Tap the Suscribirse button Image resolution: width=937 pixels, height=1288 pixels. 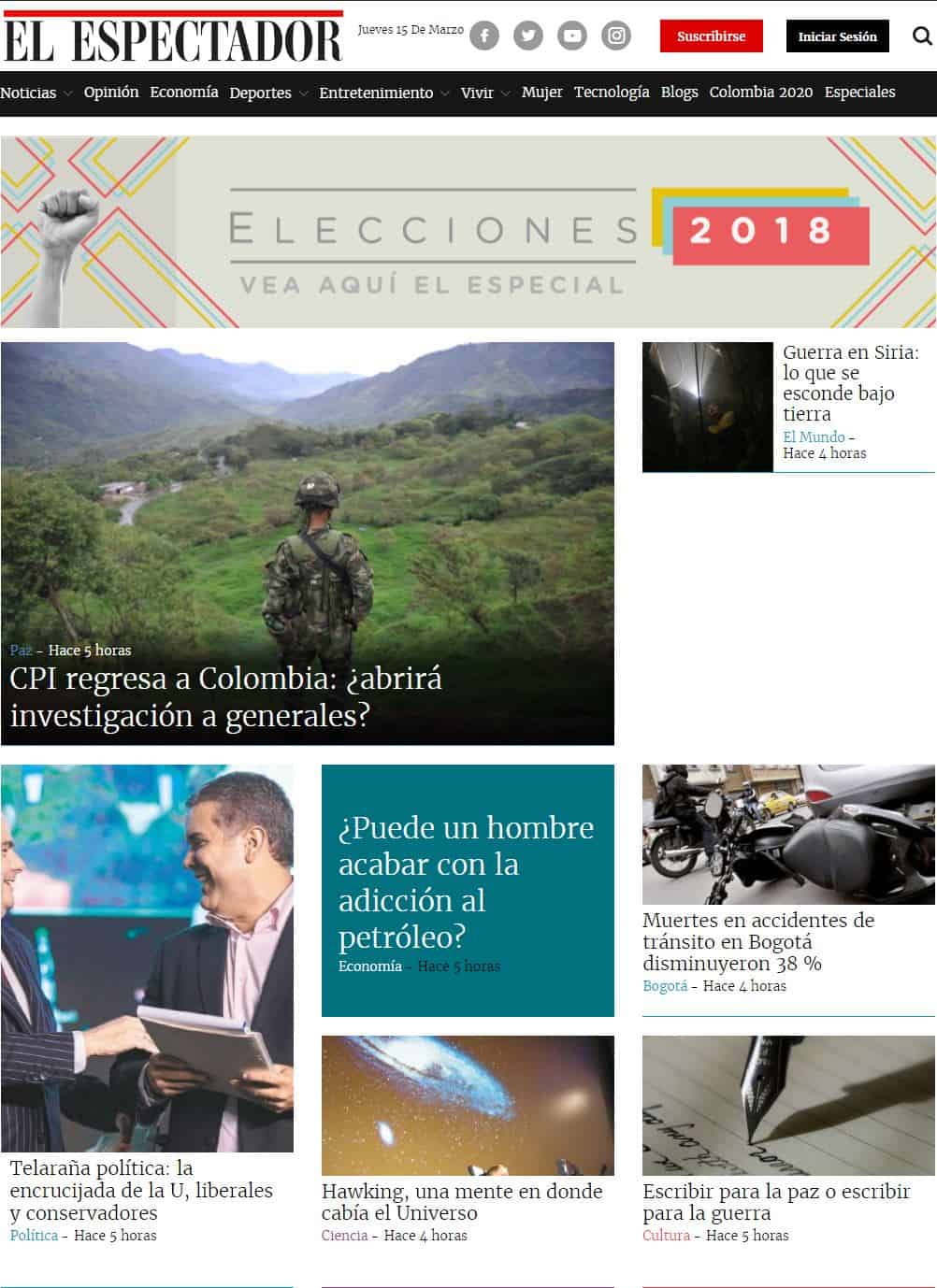coord(711,36)
